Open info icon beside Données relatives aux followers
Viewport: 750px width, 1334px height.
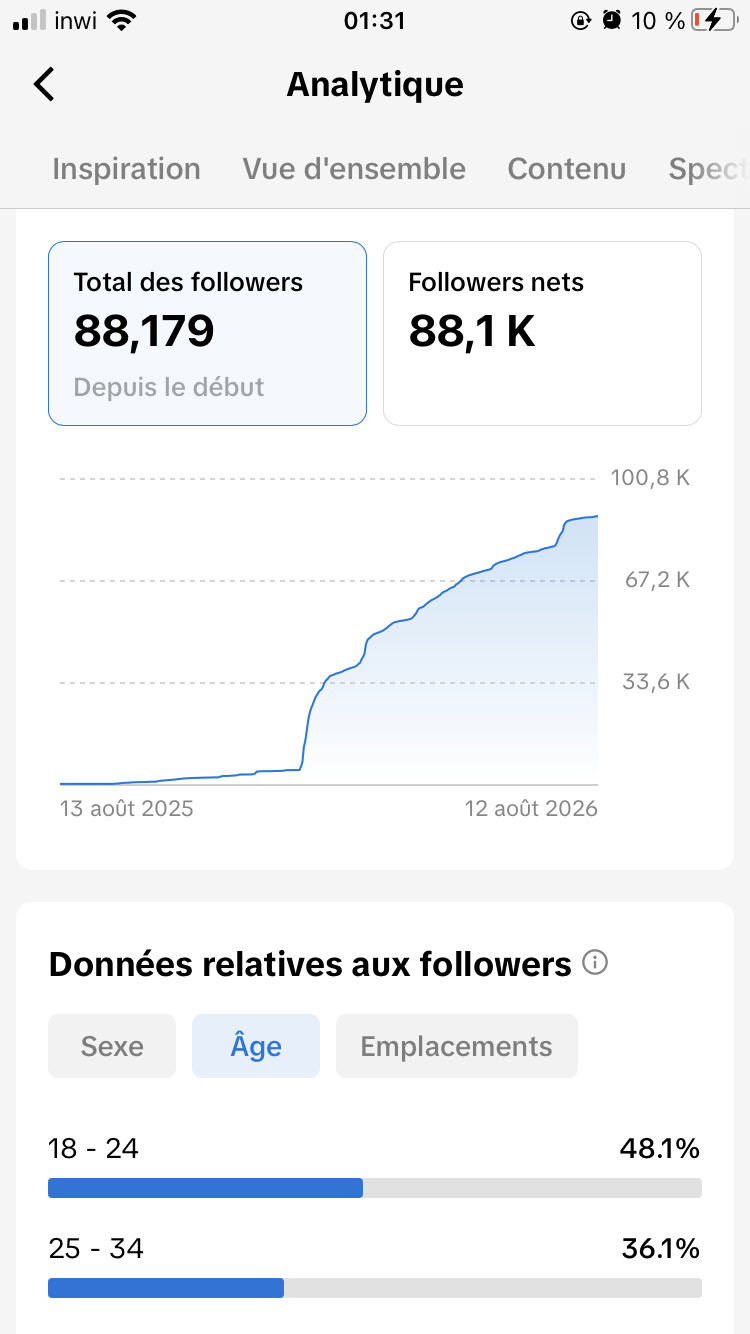[595, 963]
